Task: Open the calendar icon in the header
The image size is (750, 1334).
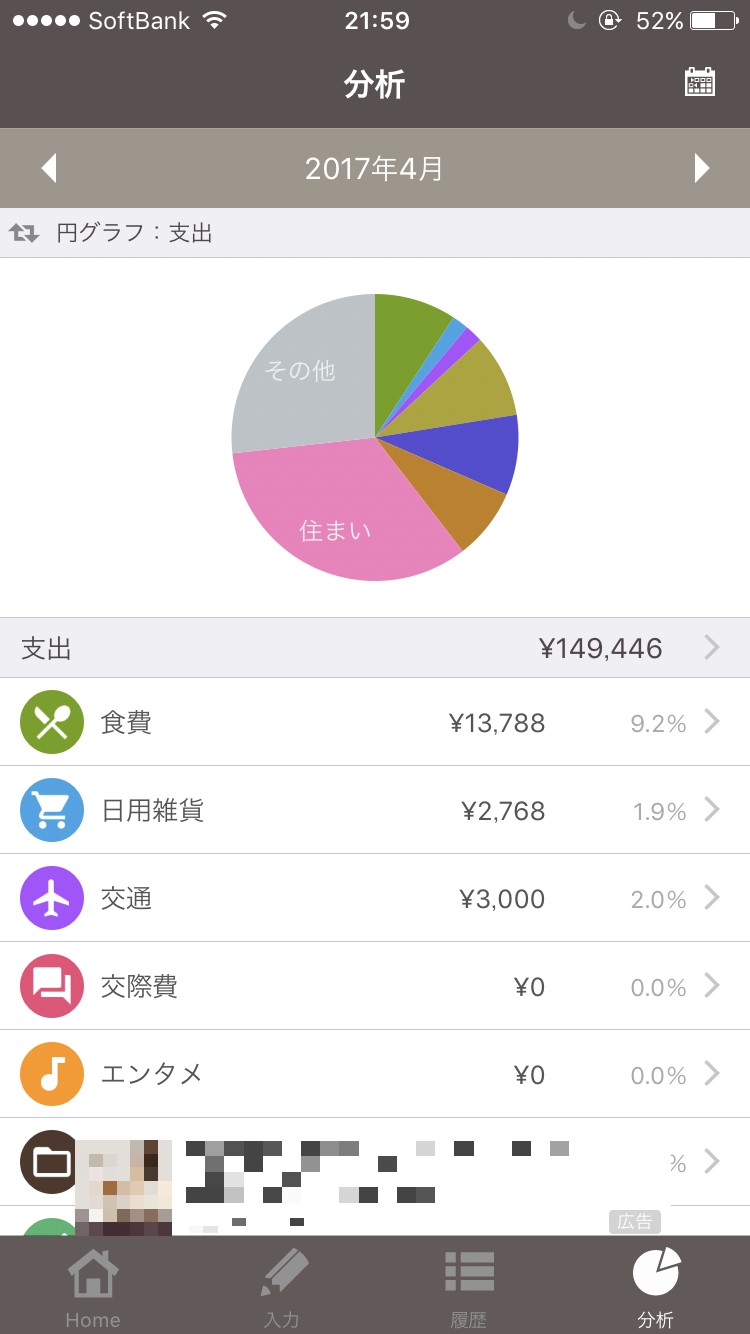Action: coord(700,82)
